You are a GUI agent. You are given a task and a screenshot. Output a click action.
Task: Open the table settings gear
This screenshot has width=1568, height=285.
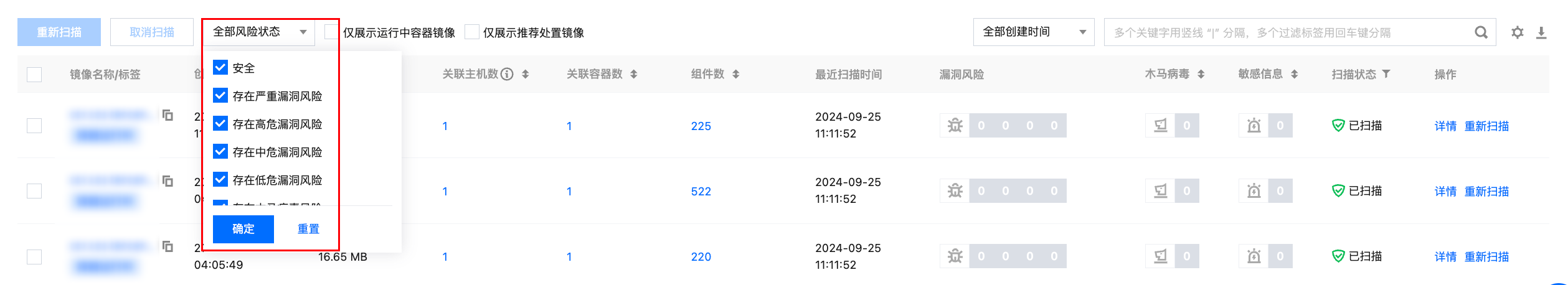(1518, 32)
